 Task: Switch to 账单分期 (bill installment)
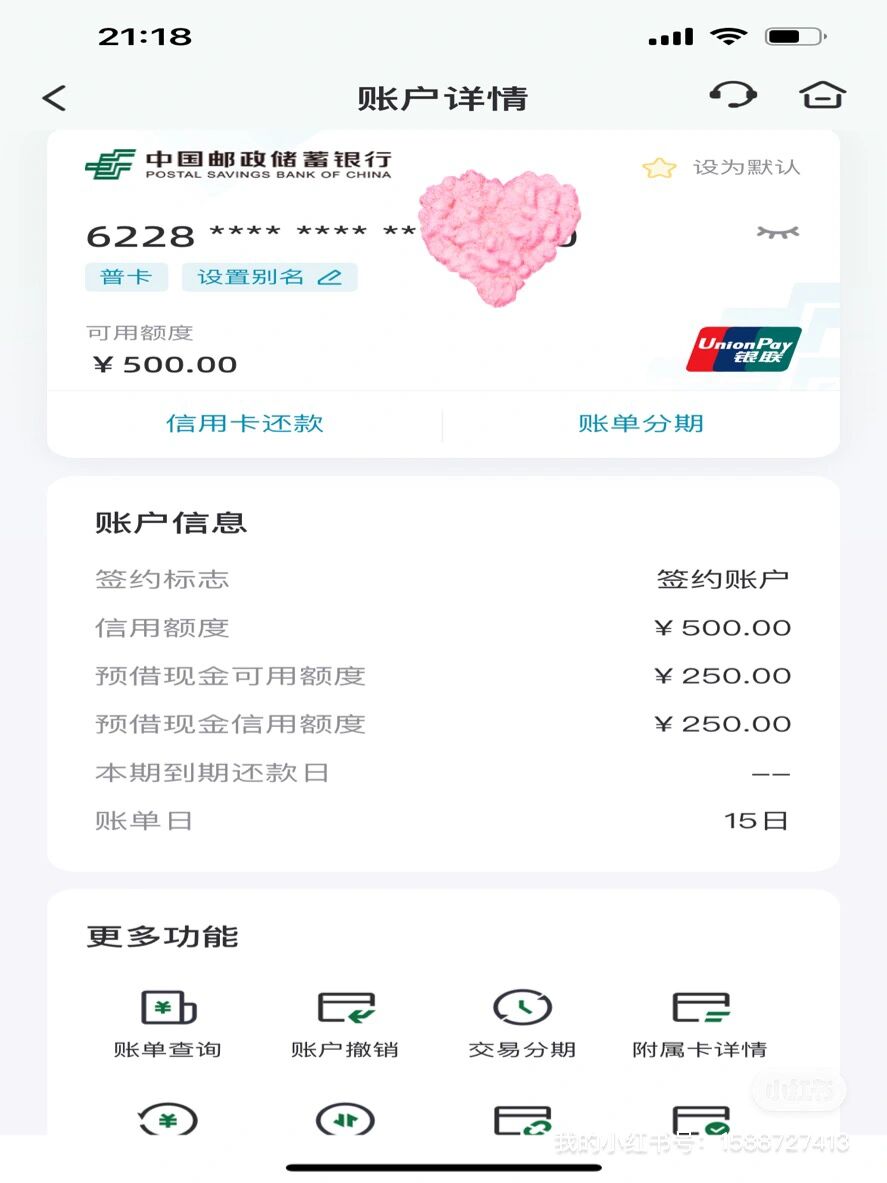641,423
